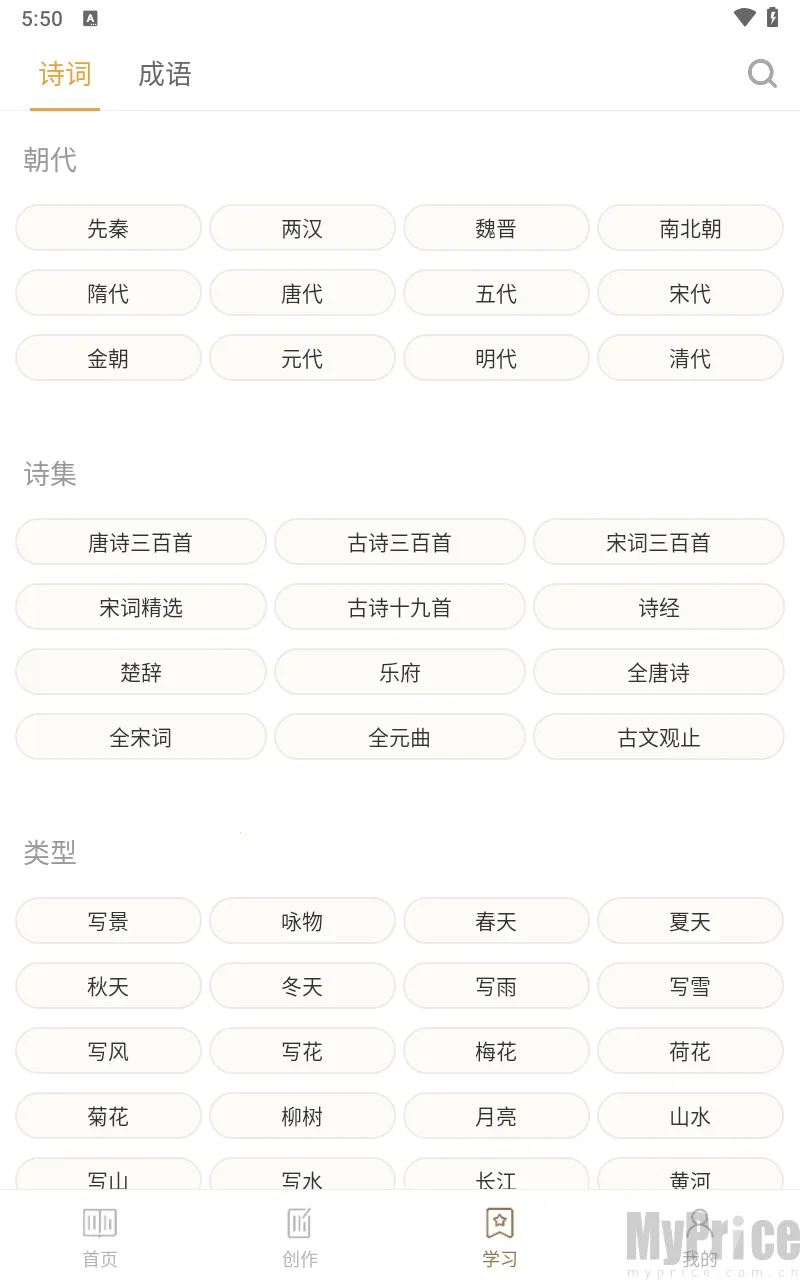Open 唐诗三百首 poetry collection
This screenshot has width=800, height=1280.
pyautogui.click(x=140, y=542)
